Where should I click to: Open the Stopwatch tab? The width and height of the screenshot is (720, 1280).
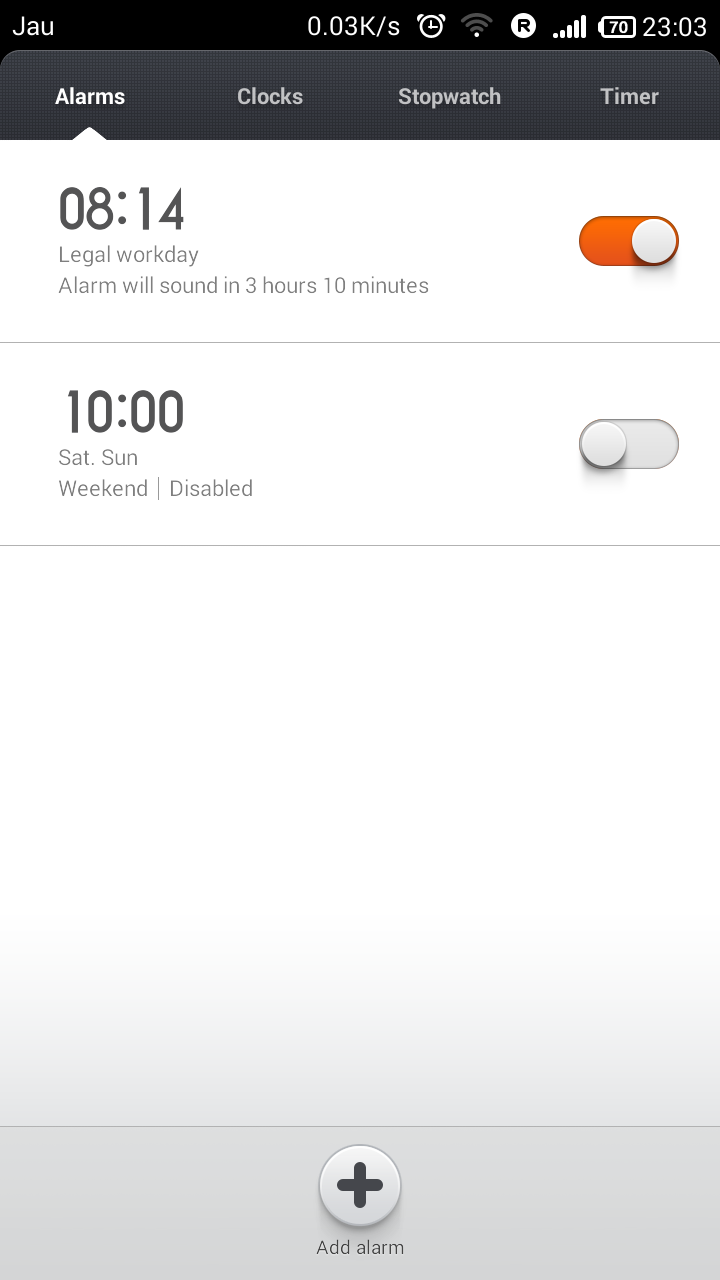[x=449, y=97]
